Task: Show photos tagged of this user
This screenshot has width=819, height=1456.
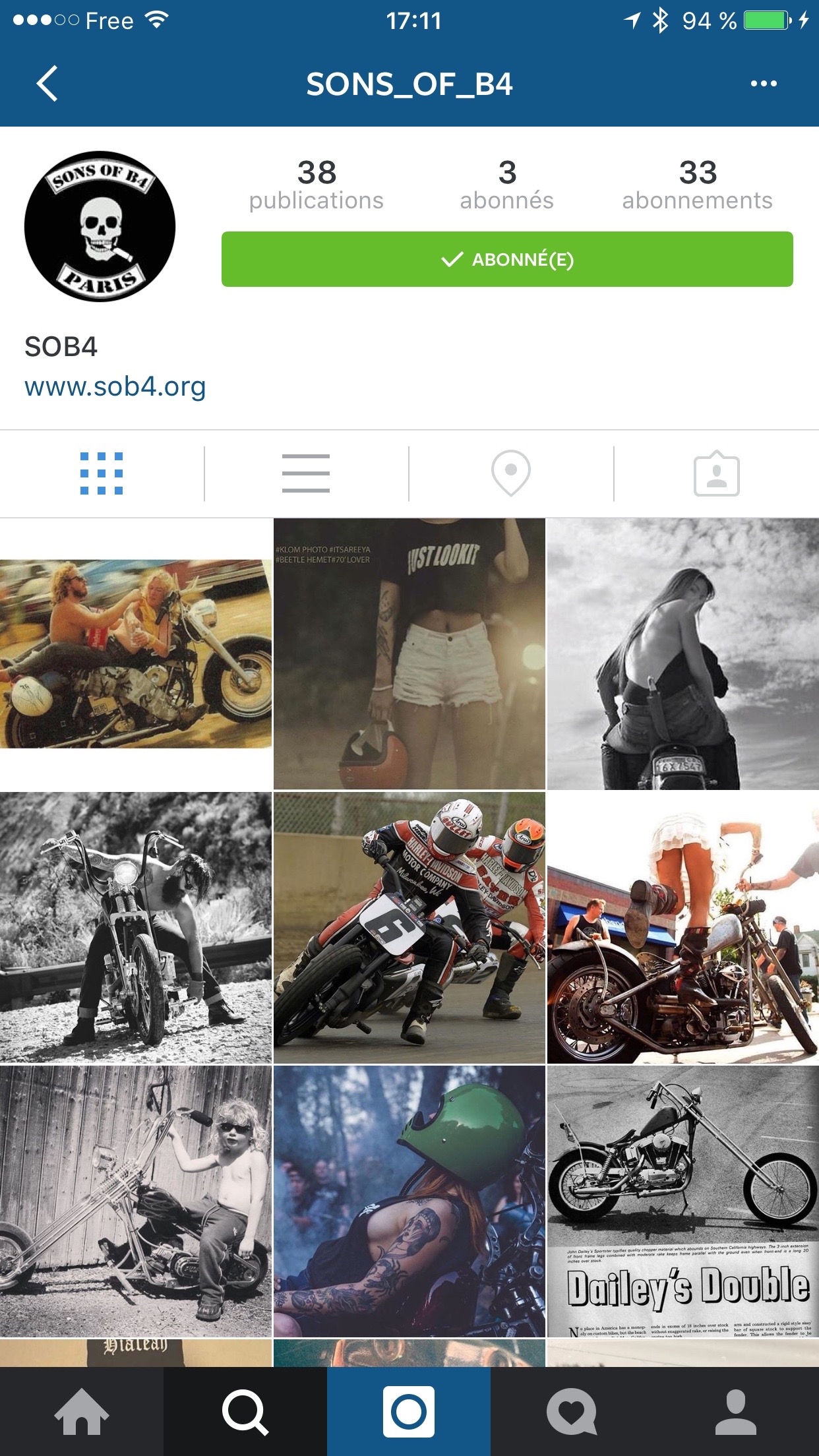Action: pyautogui.click(x=716, y=473)
